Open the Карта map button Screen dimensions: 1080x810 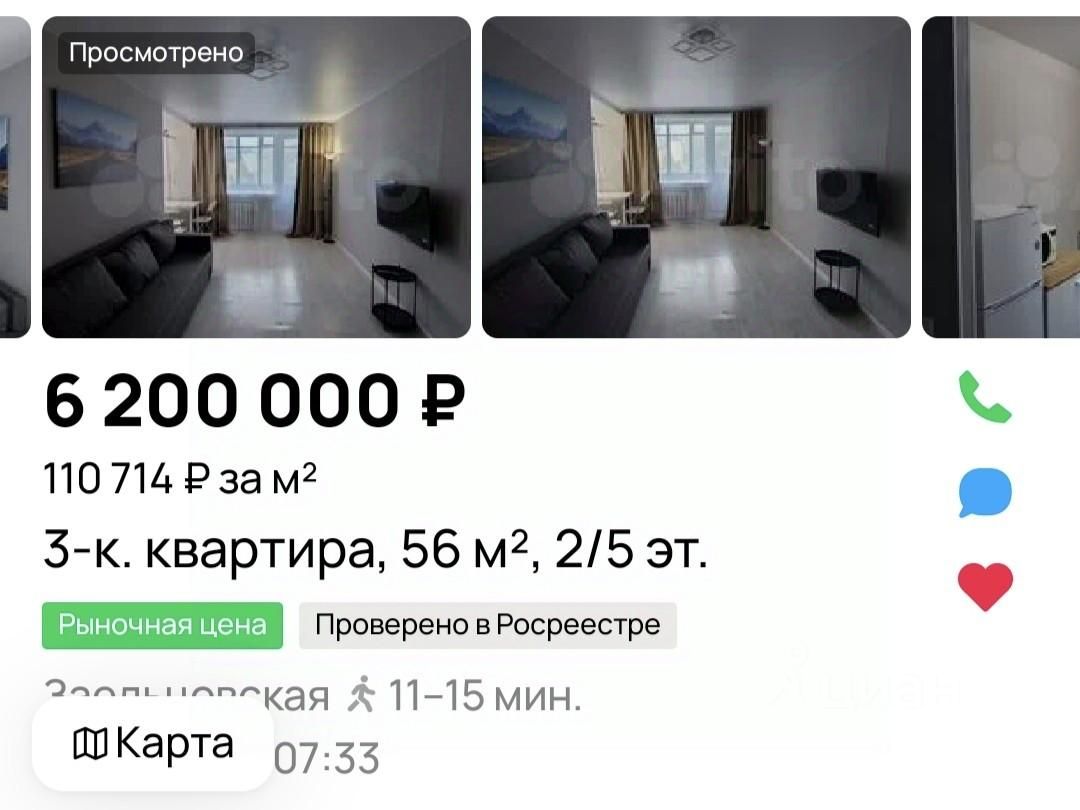(x=154, y=744)
